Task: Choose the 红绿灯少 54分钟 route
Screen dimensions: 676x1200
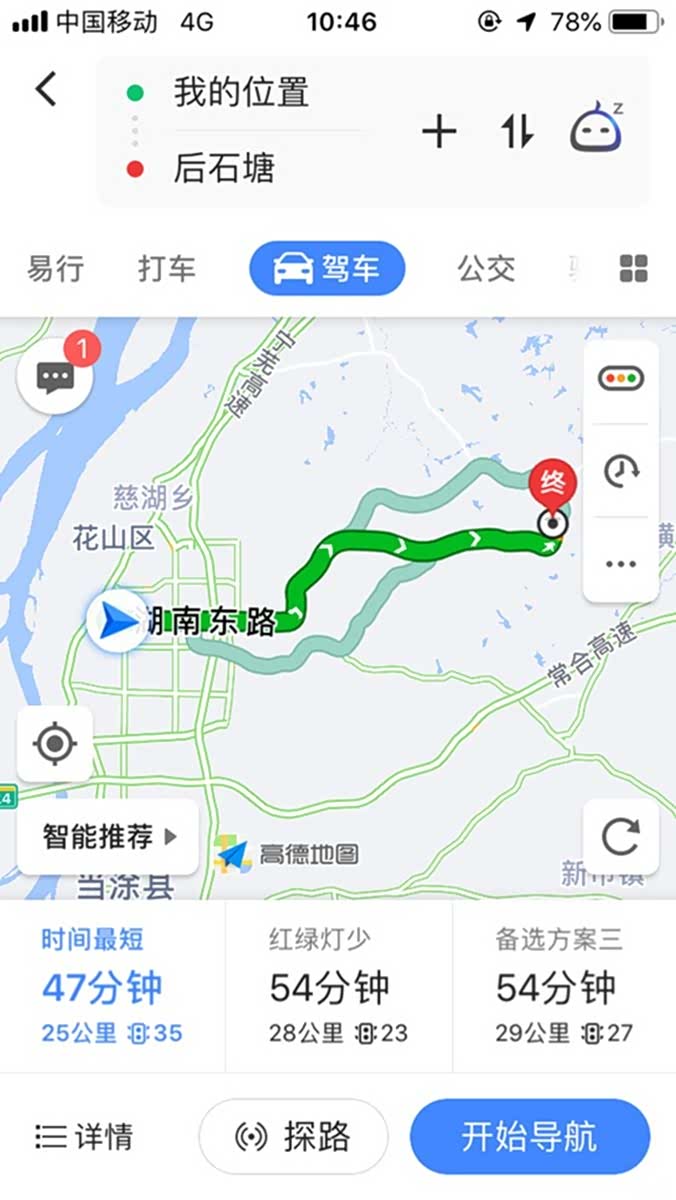Action: click(x=338, y=987)
